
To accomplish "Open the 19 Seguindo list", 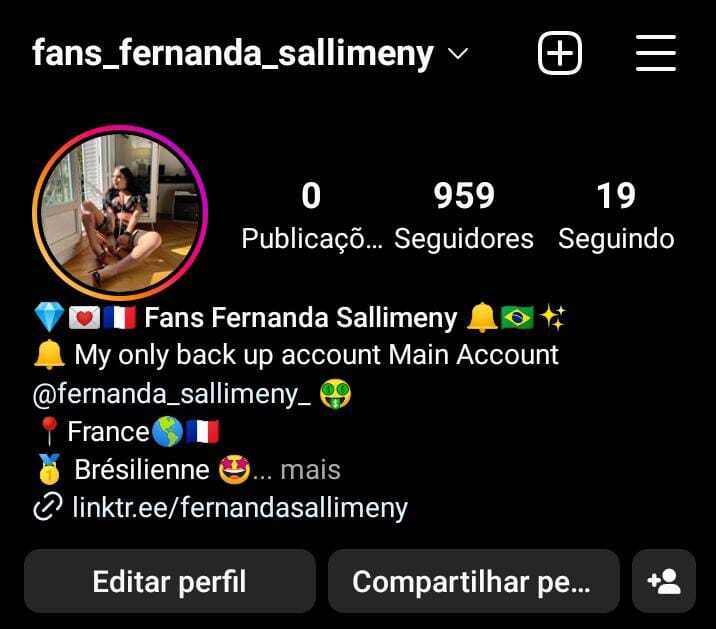I will [x=616, y=215].
